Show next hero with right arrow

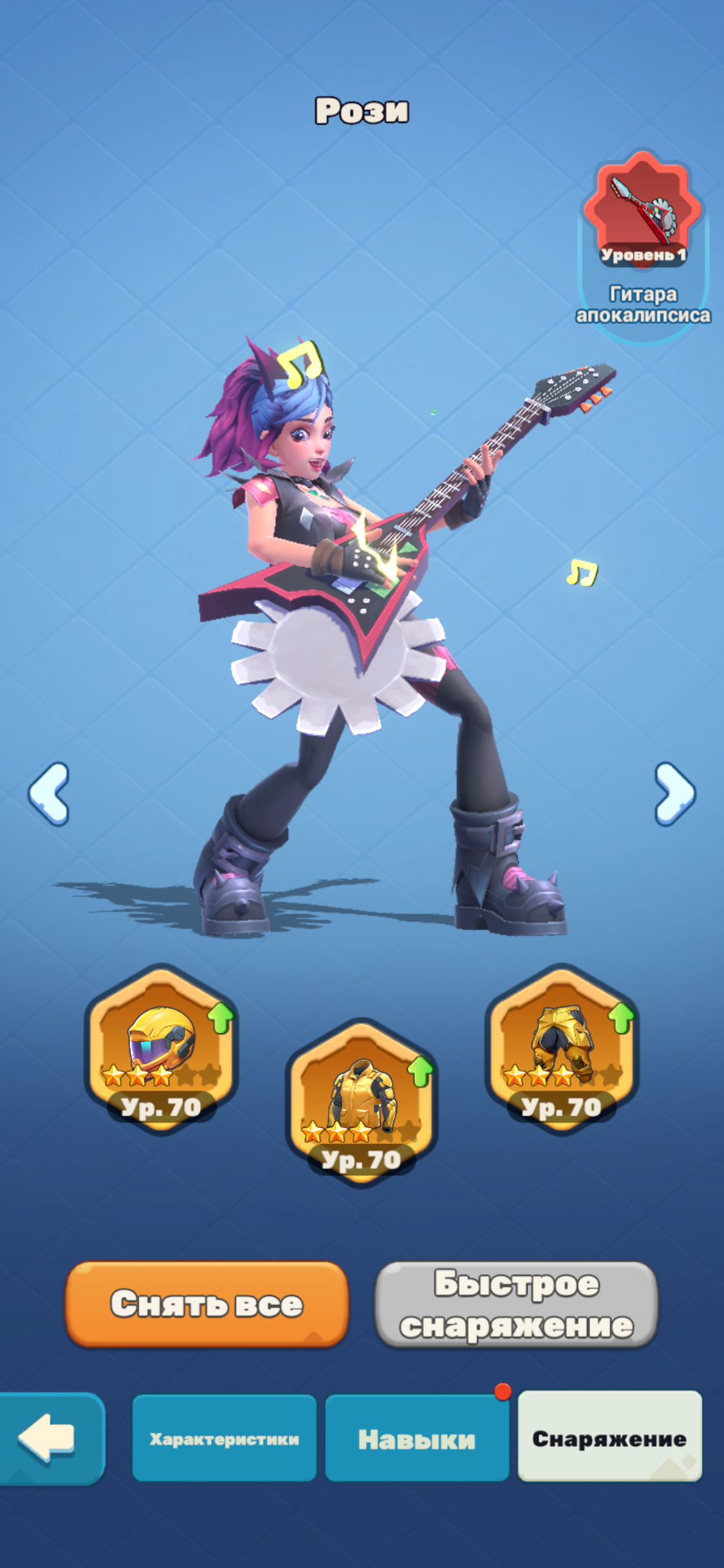click(674, 794)
